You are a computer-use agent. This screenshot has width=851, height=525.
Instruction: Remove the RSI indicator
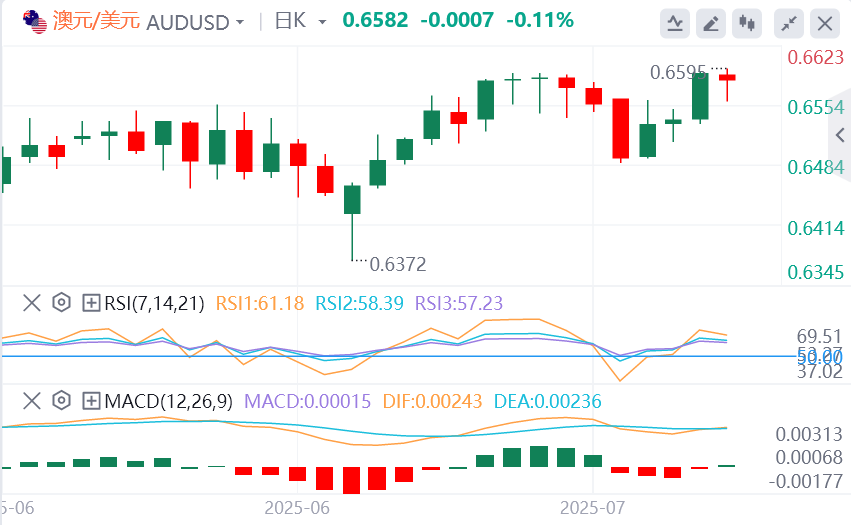(x=33, y=302)
